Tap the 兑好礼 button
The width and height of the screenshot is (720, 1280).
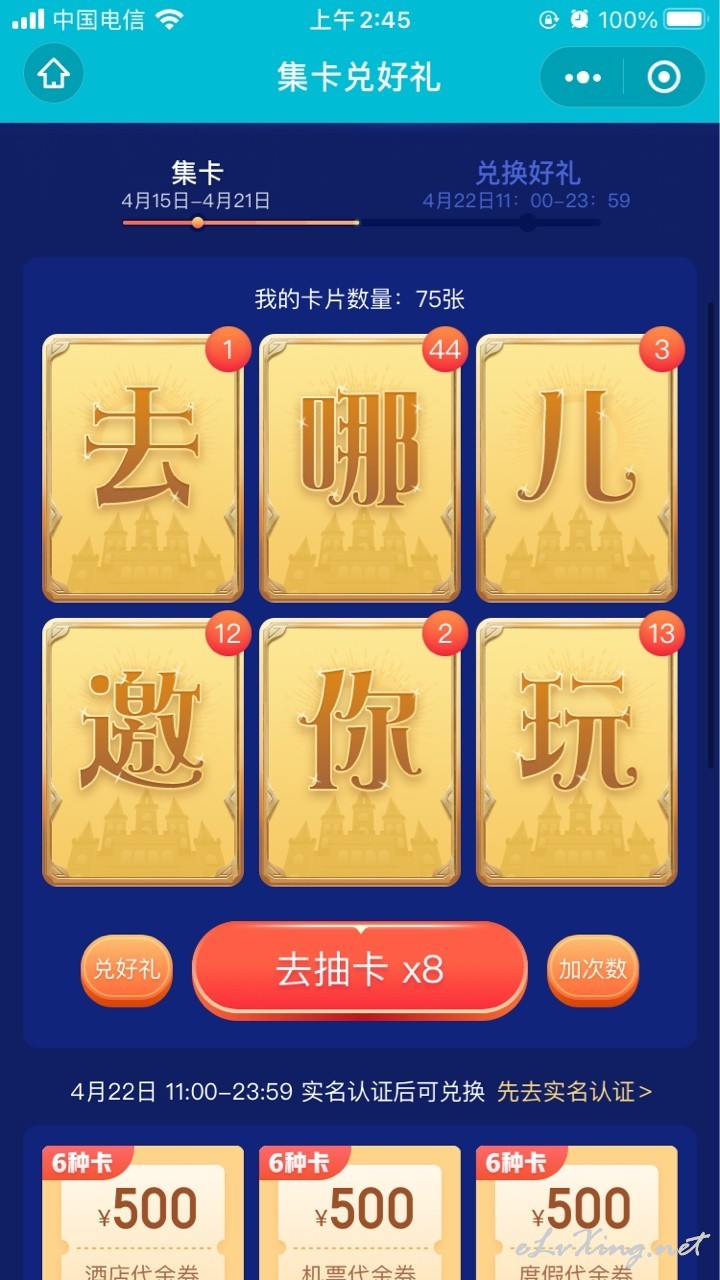coord(127,970)
